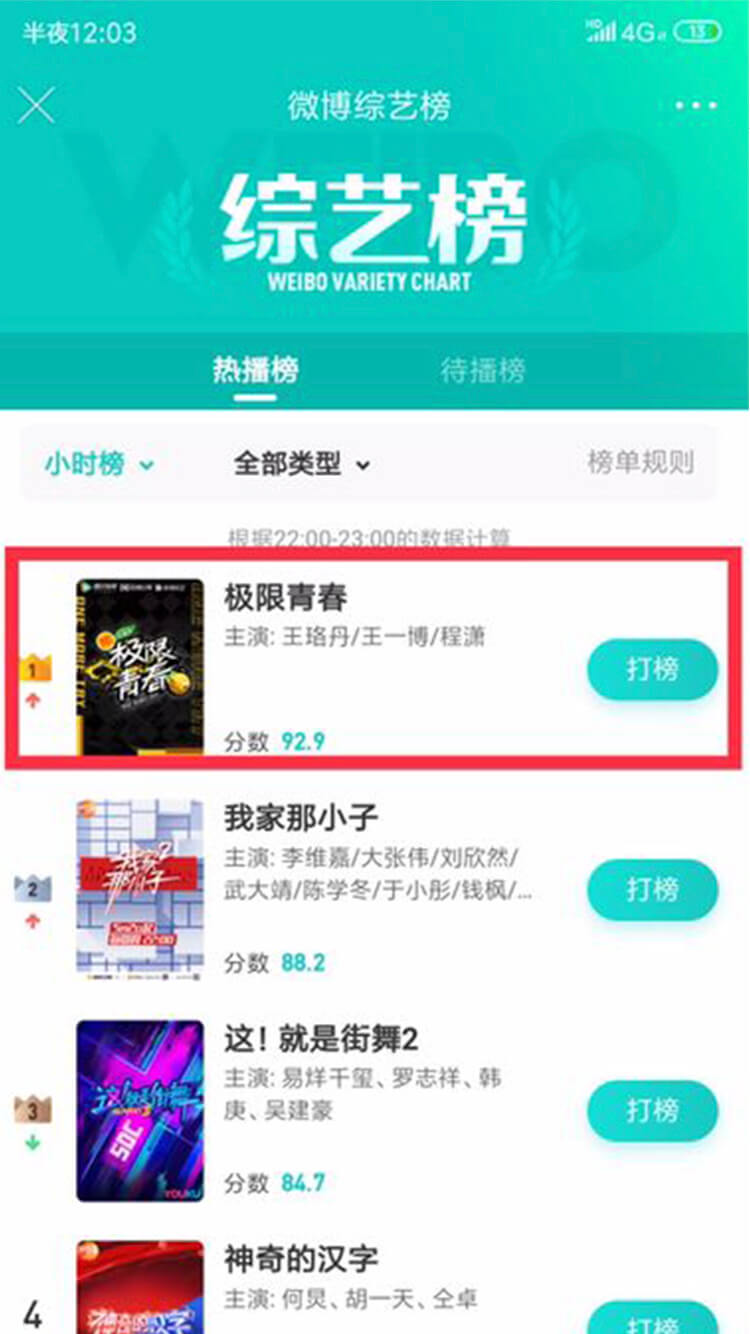Image resolution: width=750 pixels, height=1334 pixels.
Task: Open the three-dot overflow menu
Action: tap(696, 106)
